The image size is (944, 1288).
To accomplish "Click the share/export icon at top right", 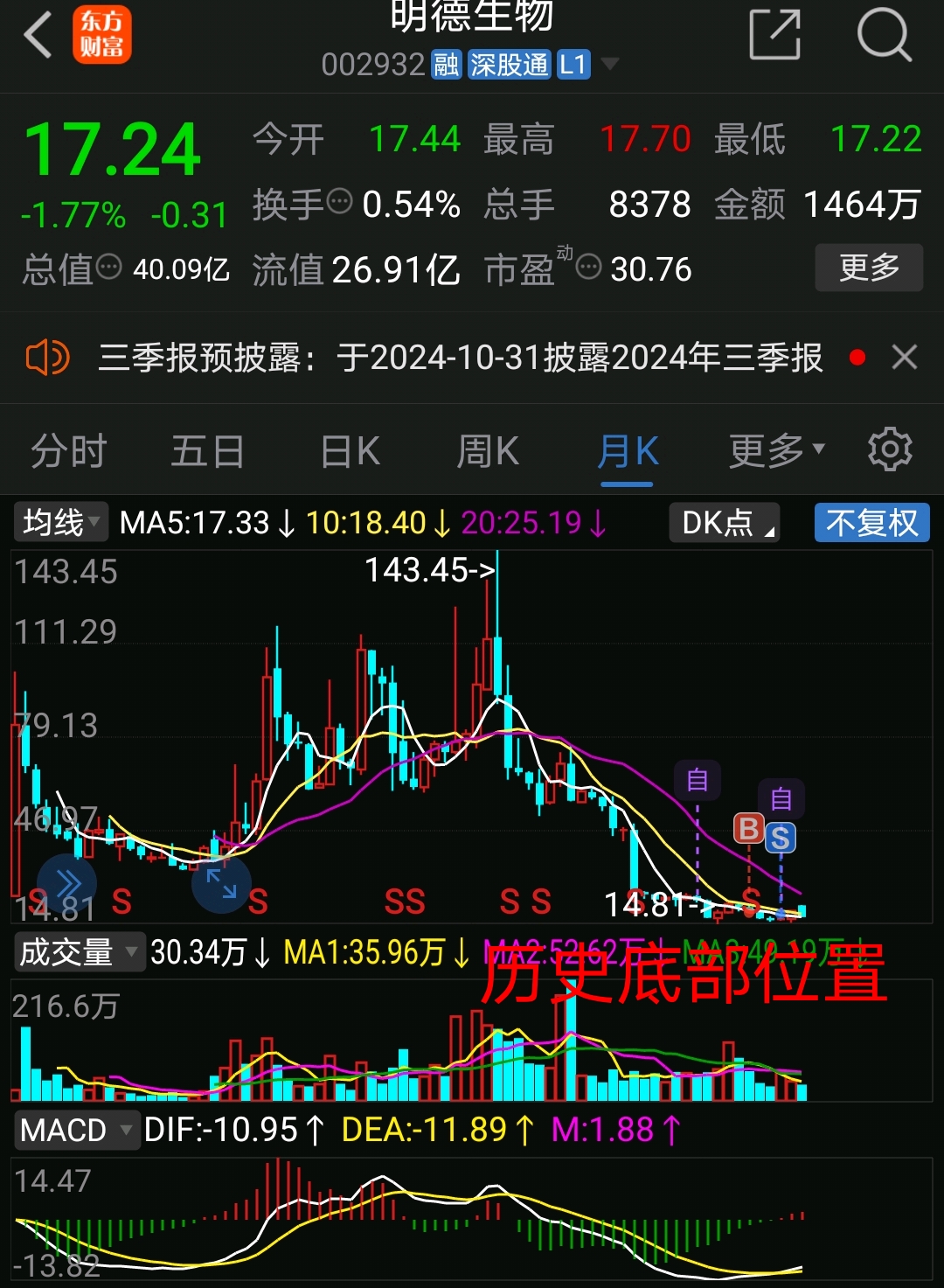I will tap(775, 33).
